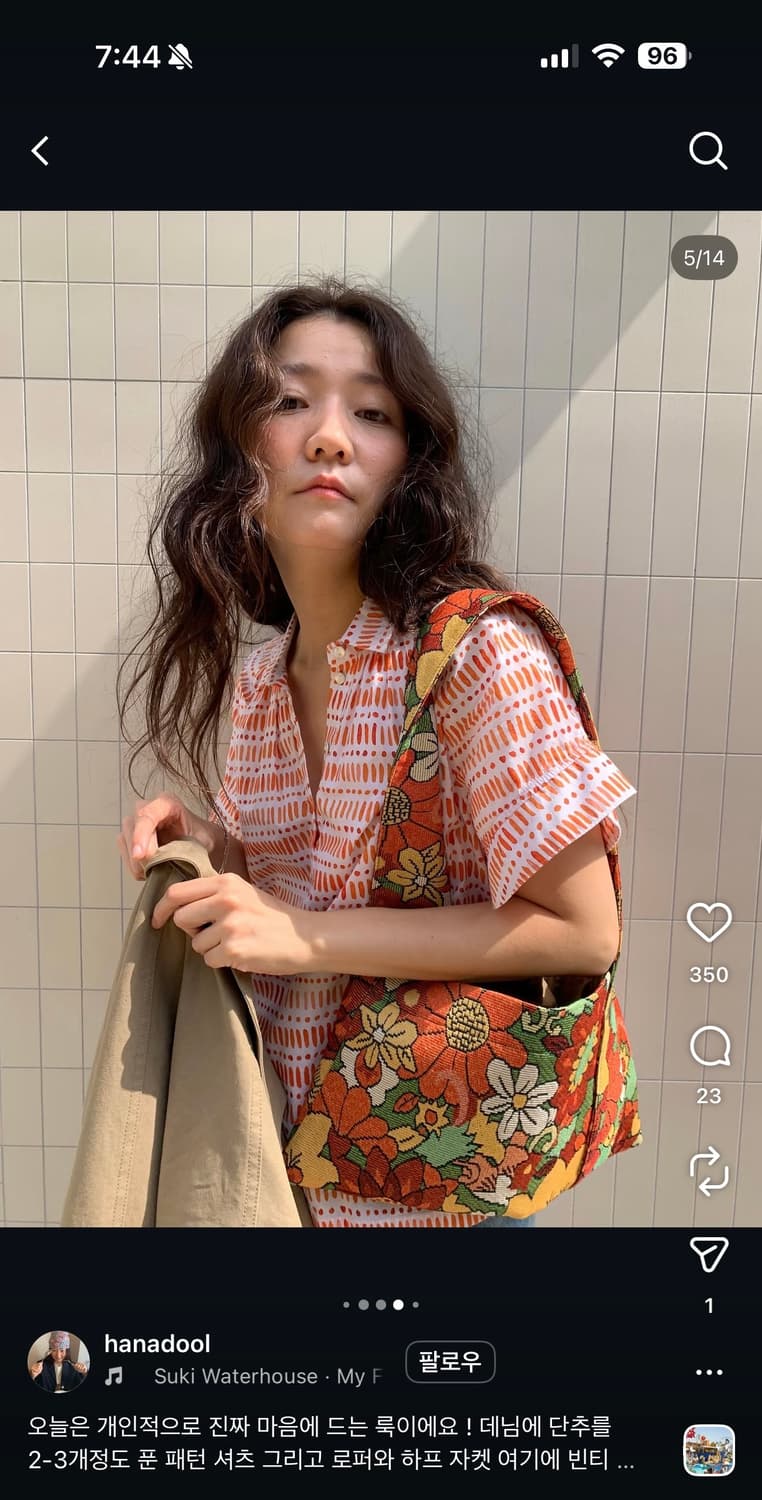762x1500 pixels.
Task: Tap the 23 comments count
Action: click(709, 1097)
